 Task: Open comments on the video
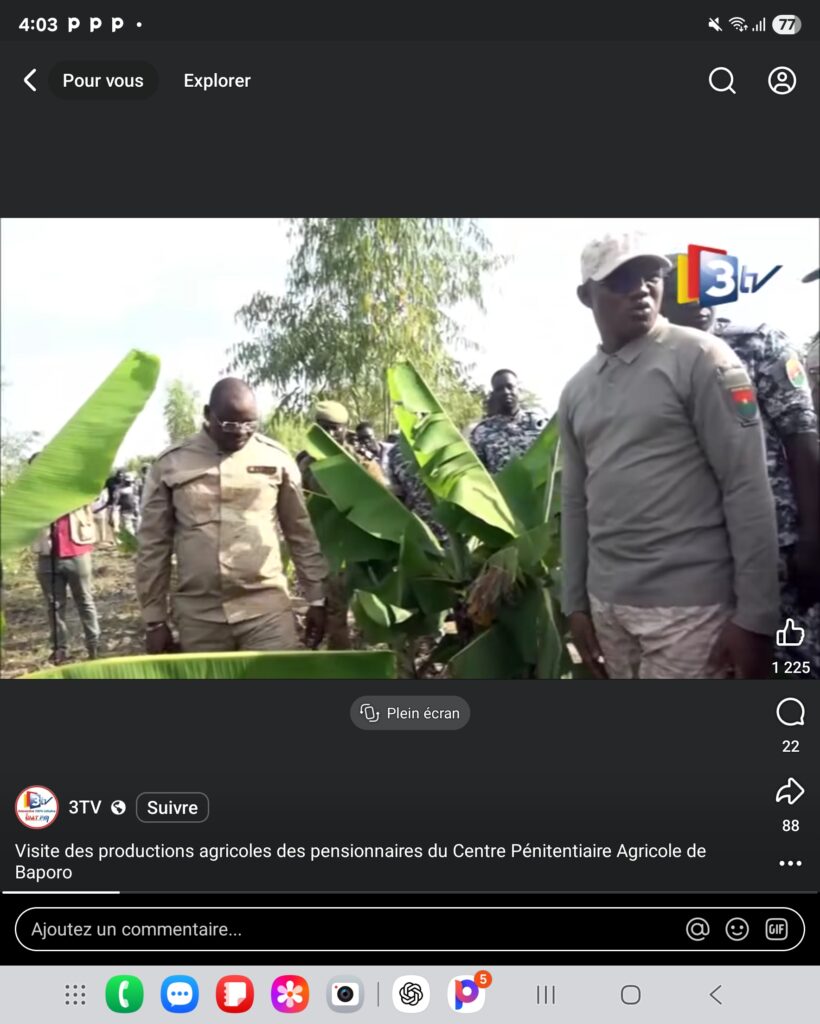pos(790,712)
